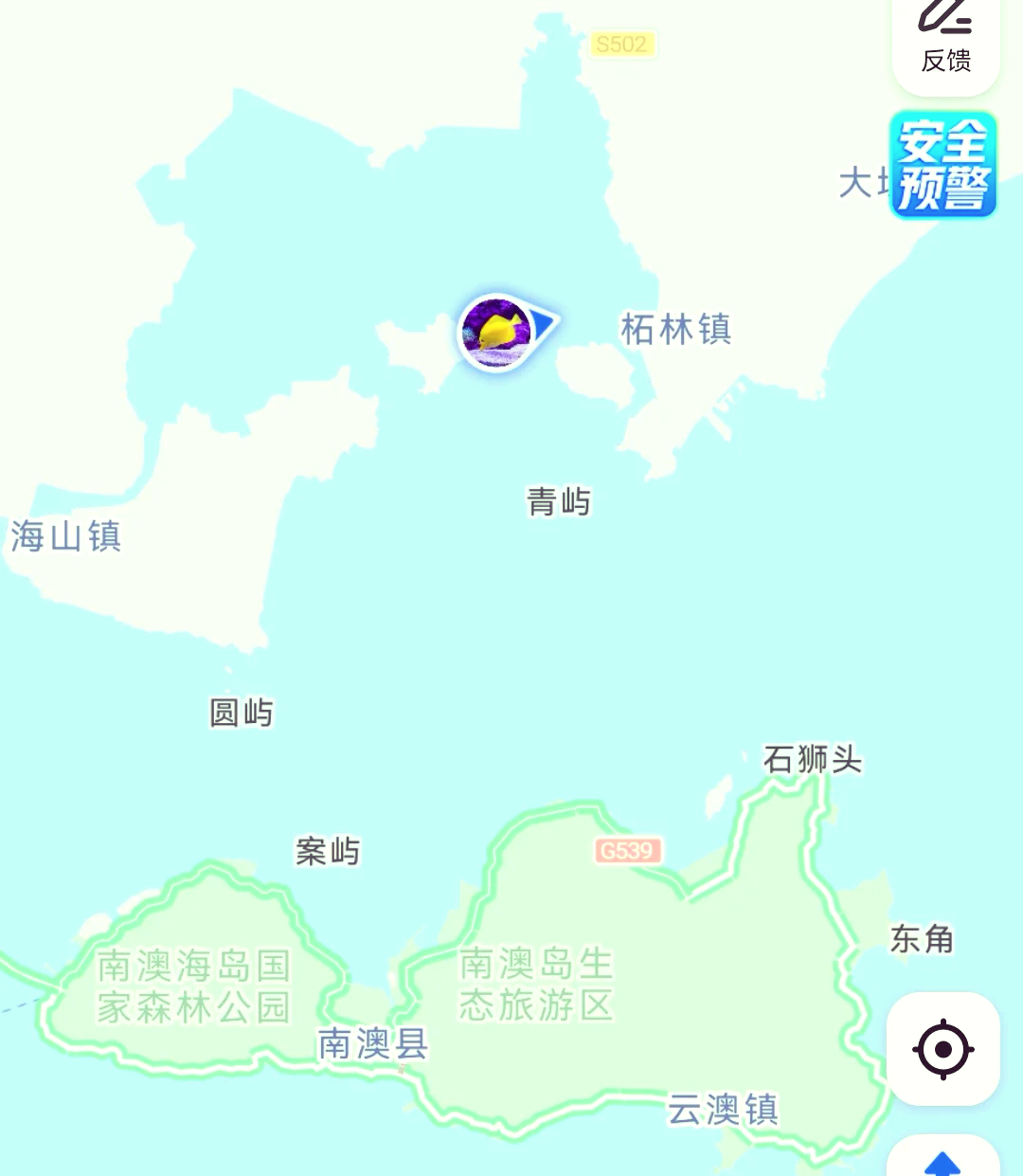Viewport: 1023px width, 1176px height.
Task: Tap the 圆屿 island label
Action: click(x=242, y=713)
